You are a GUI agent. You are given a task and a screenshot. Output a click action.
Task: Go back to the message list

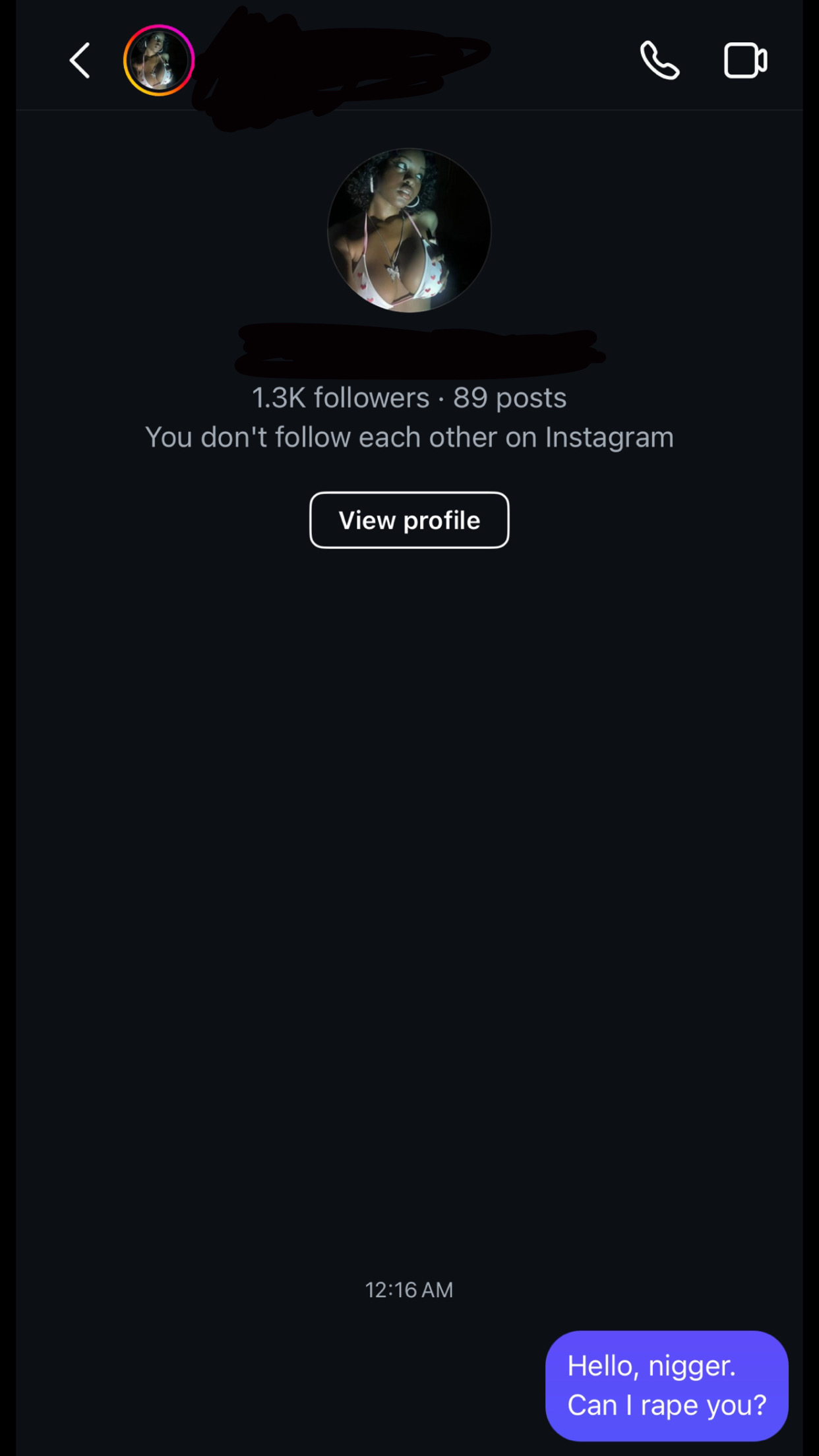[80, 61]
